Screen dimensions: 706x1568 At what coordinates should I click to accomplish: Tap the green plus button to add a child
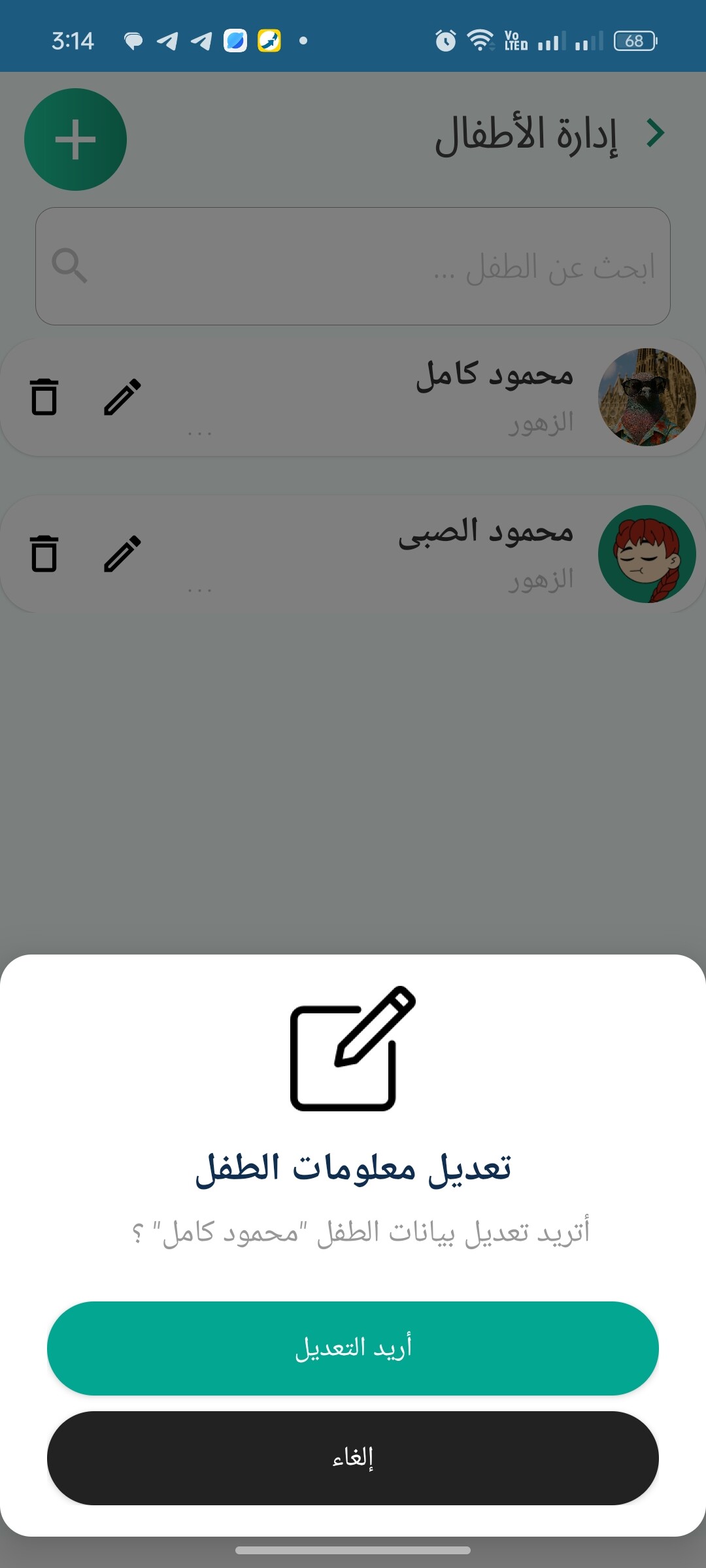pyautogui.click(x=75, y=139)
